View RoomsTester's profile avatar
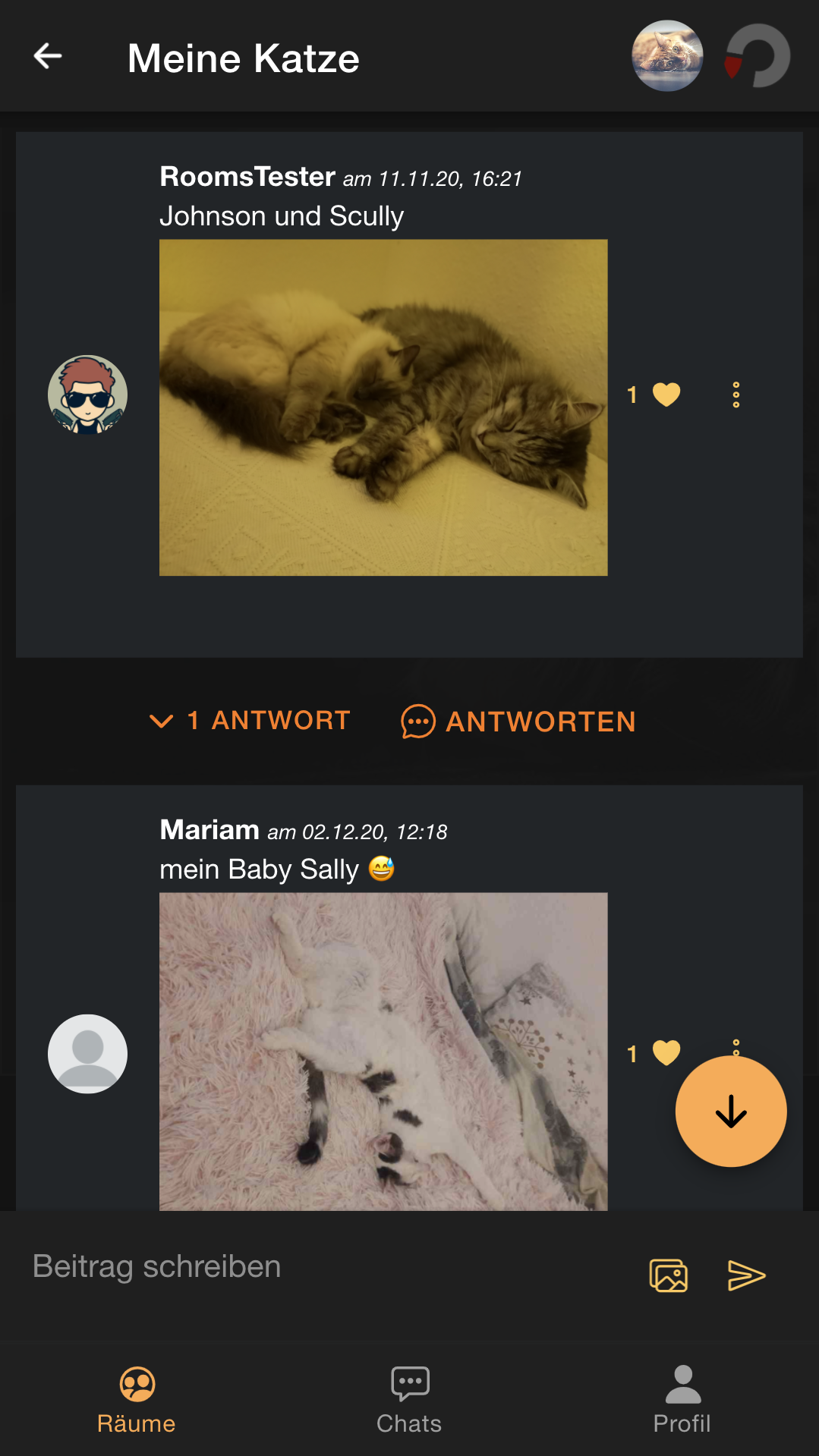This screenshot has height=1456, width=819. (87, 395)
